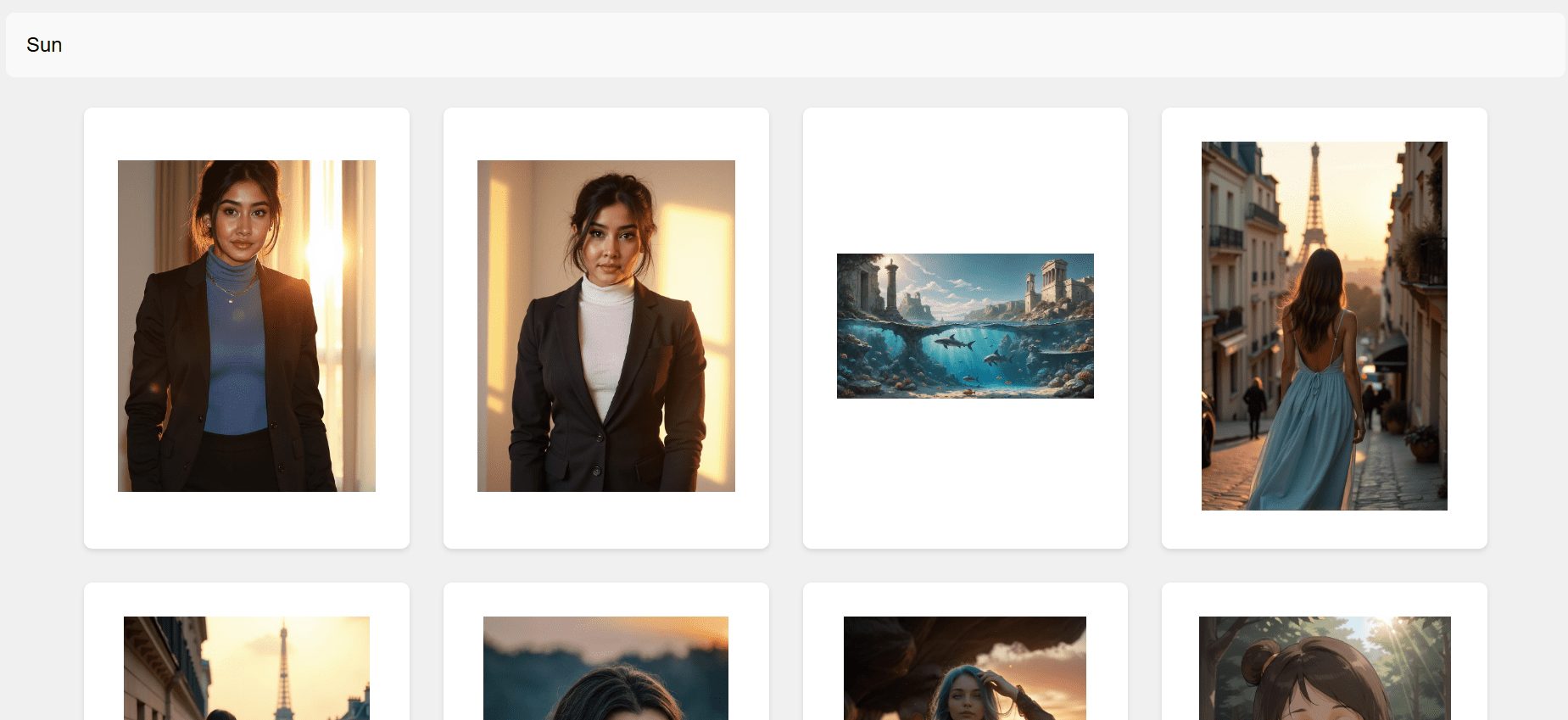Tap the search field containing "Sun"
The height and width of the screenshot is (720, 1568).
(x=784, y=45)
